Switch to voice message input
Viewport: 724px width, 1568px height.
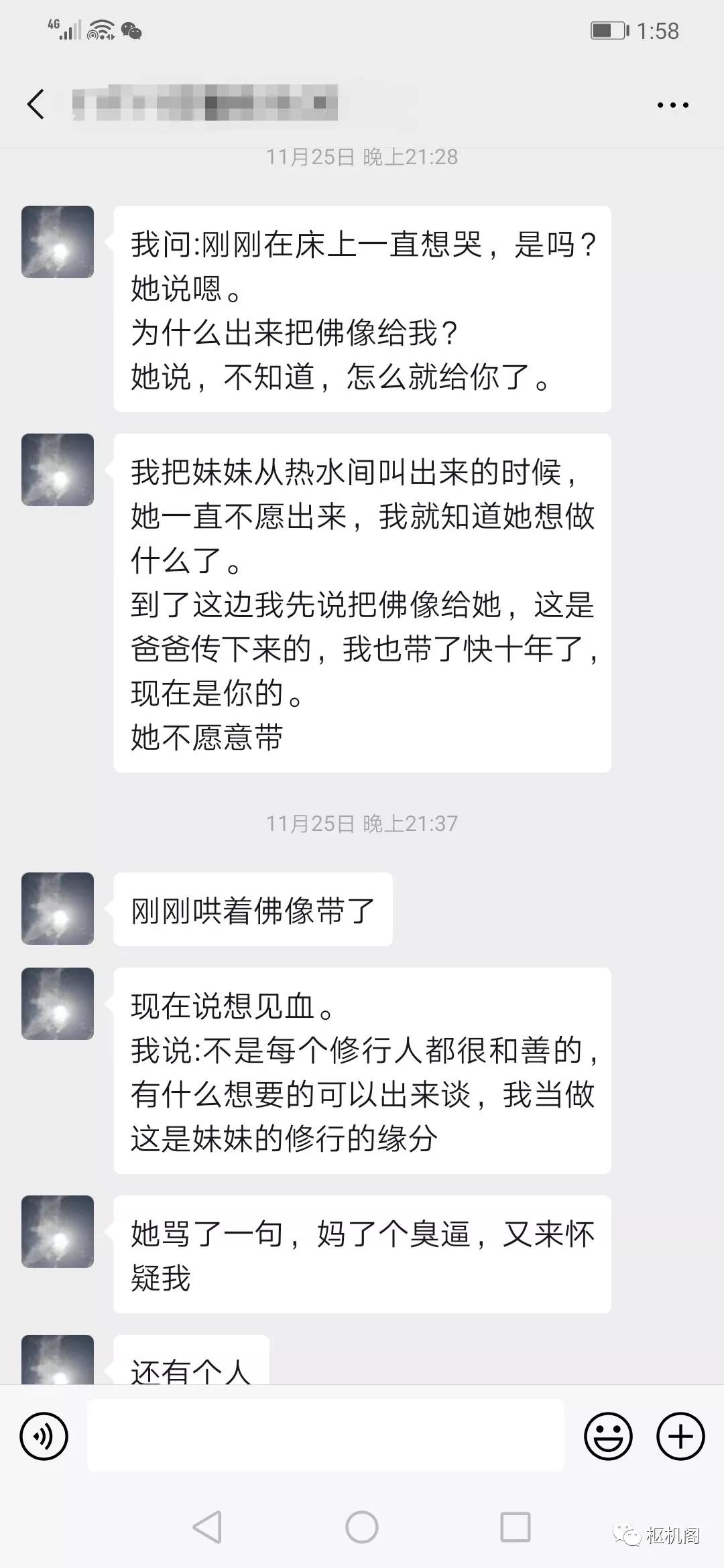click(44, 1436)
